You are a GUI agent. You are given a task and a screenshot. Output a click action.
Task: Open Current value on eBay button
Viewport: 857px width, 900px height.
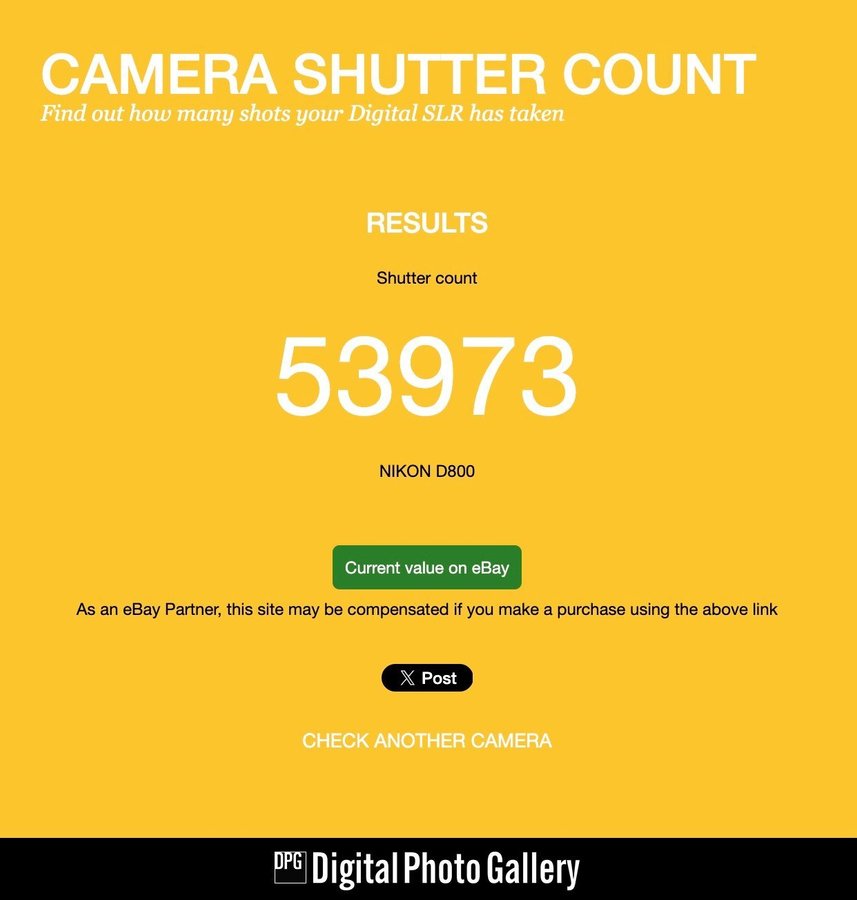coord(427,567)
